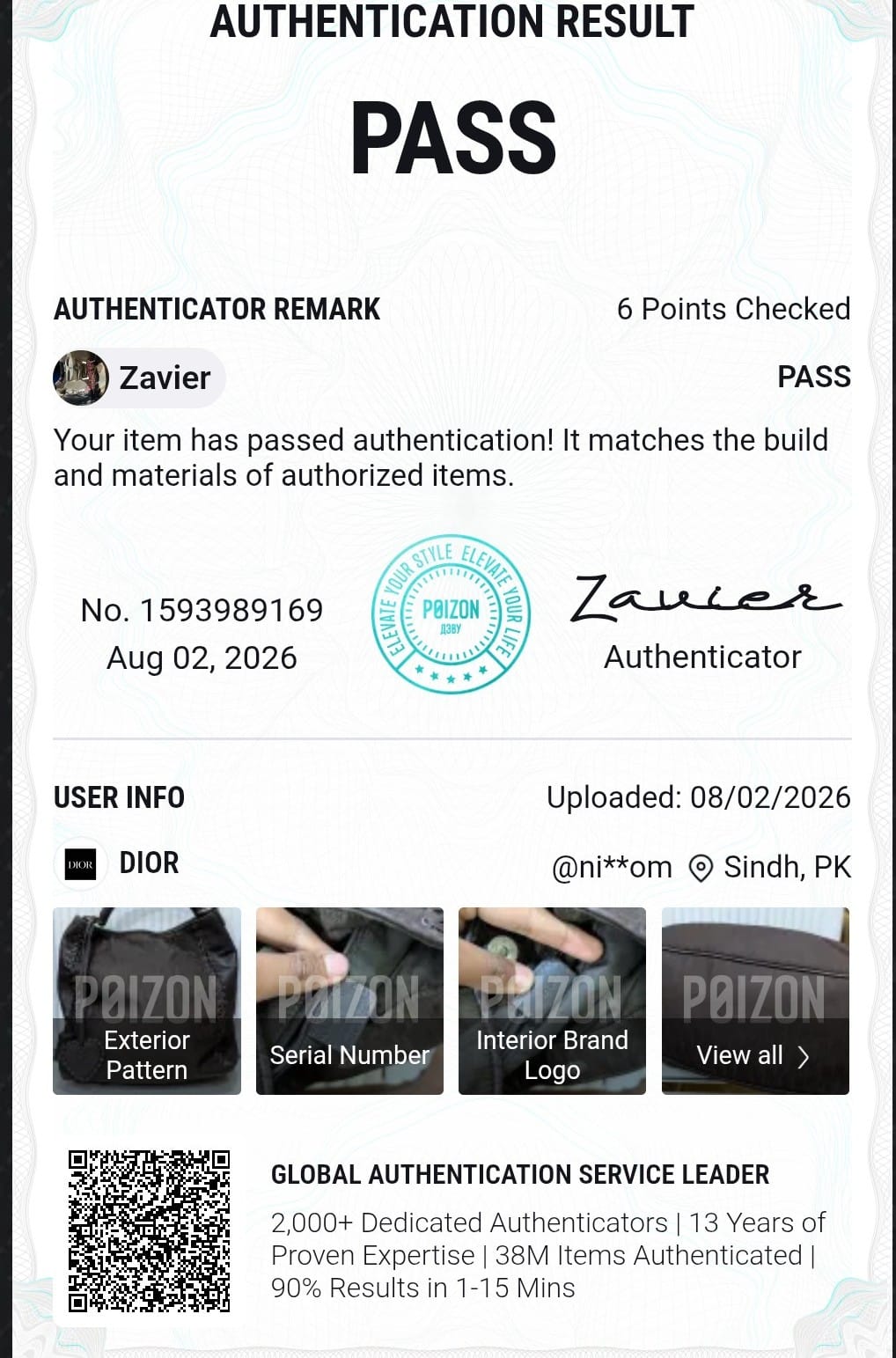The height and width of the screenshot is (1358, 896).
Task: Open the Exterior Pattern photo
Action: click(x=147, y=1001)
